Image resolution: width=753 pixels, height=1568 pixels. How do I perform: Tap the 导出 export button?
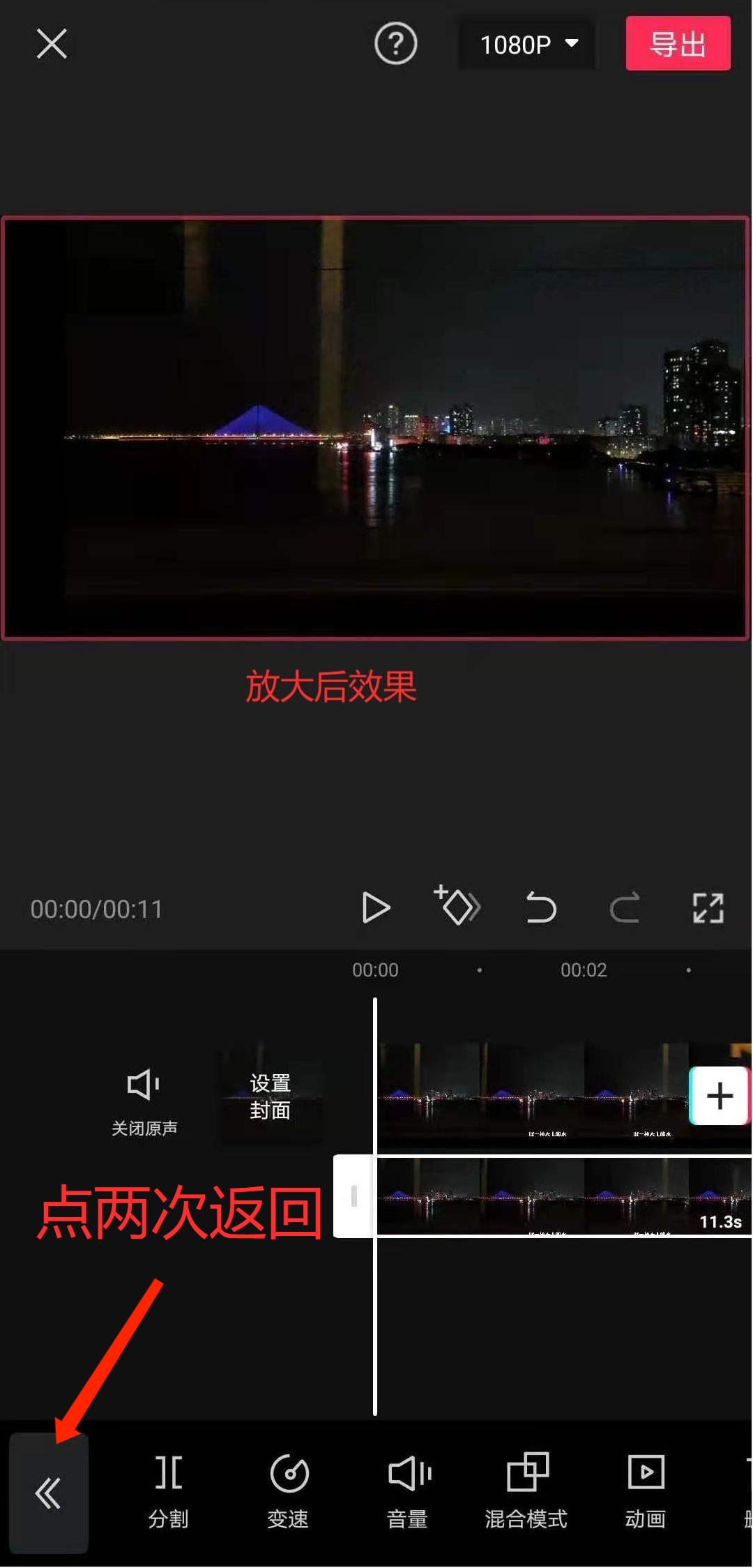pyautogui.click(x=677, y=44)
